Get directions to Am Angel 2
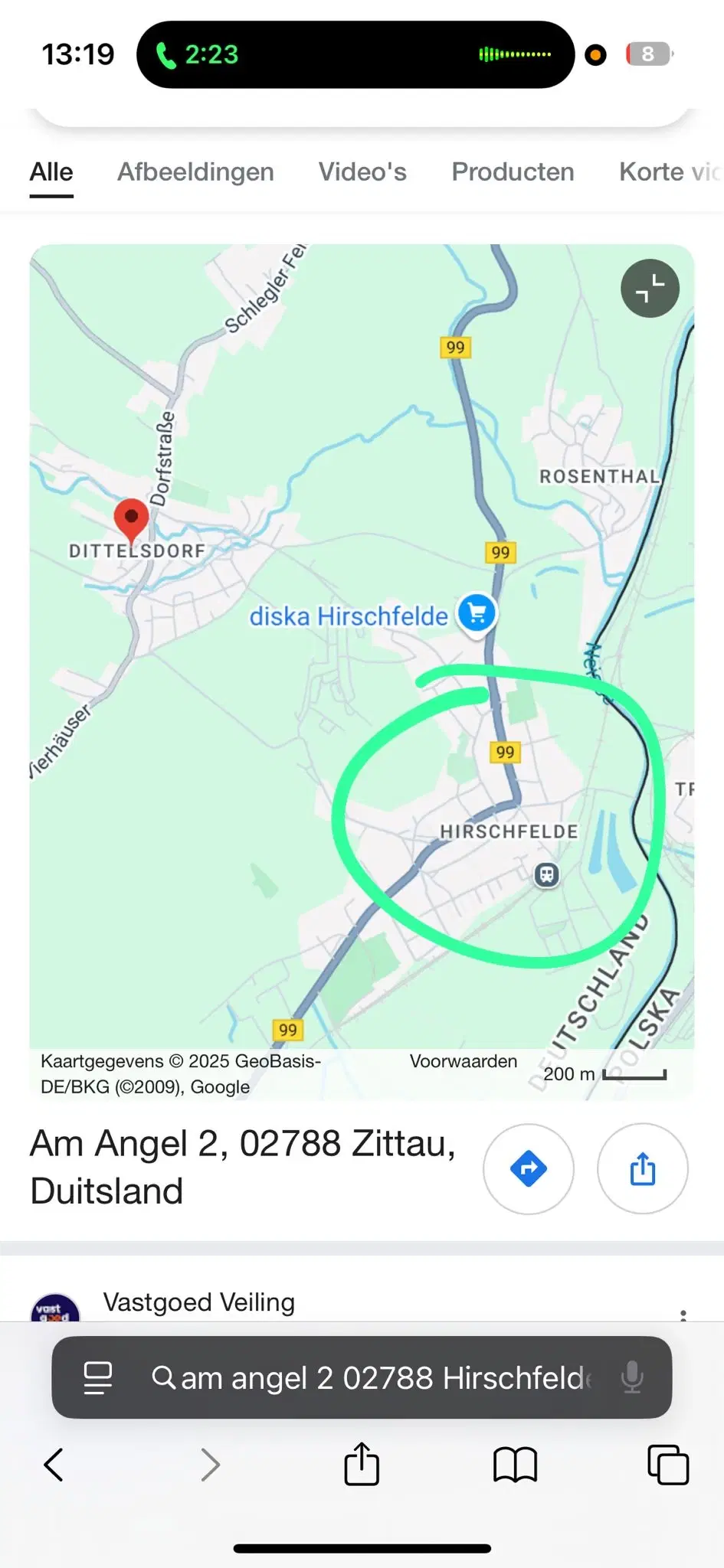724x1568 pixels. [528, 1168]
